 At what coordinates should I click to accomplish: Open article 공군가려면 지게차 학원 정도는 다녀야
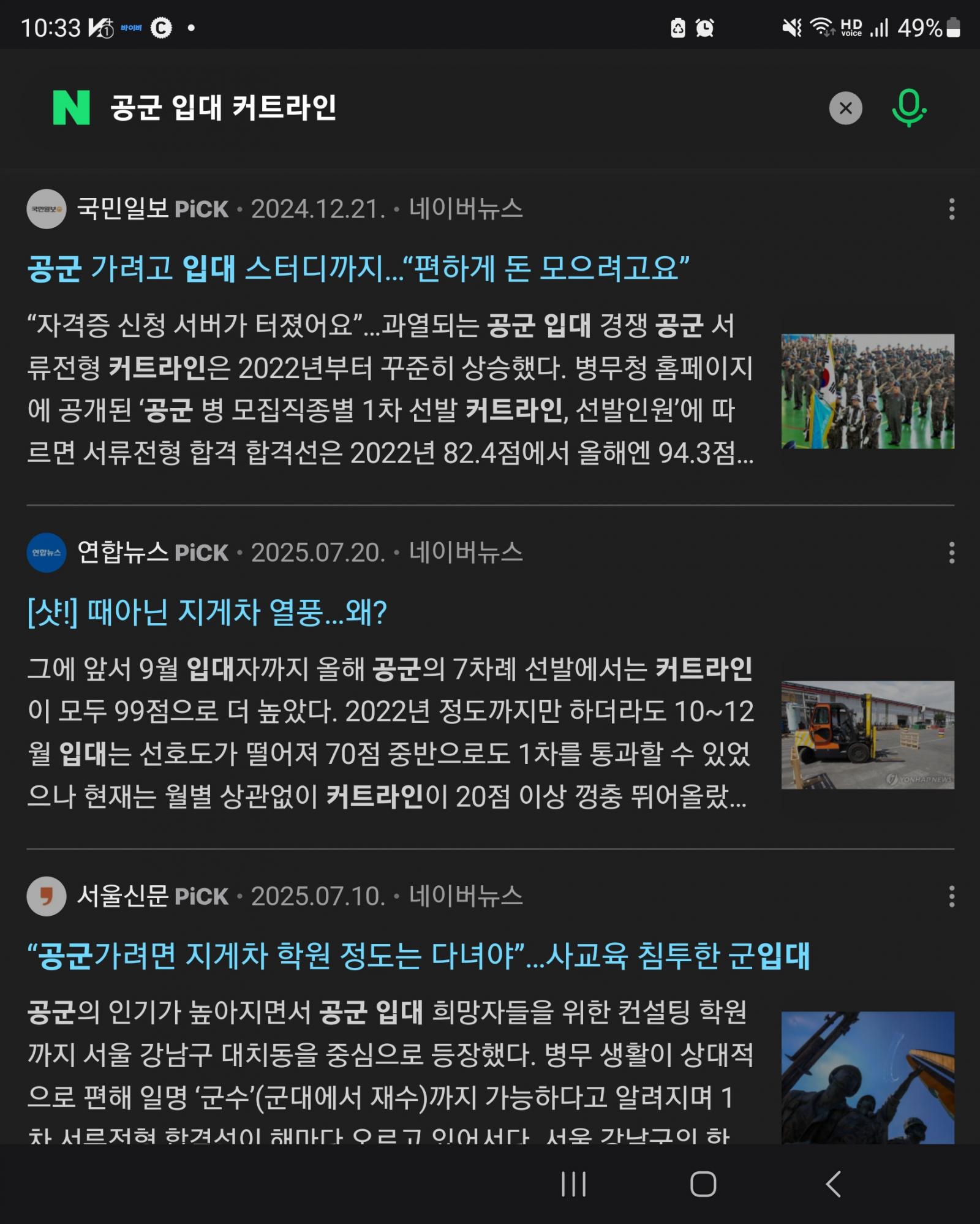(x=418, y=956)
